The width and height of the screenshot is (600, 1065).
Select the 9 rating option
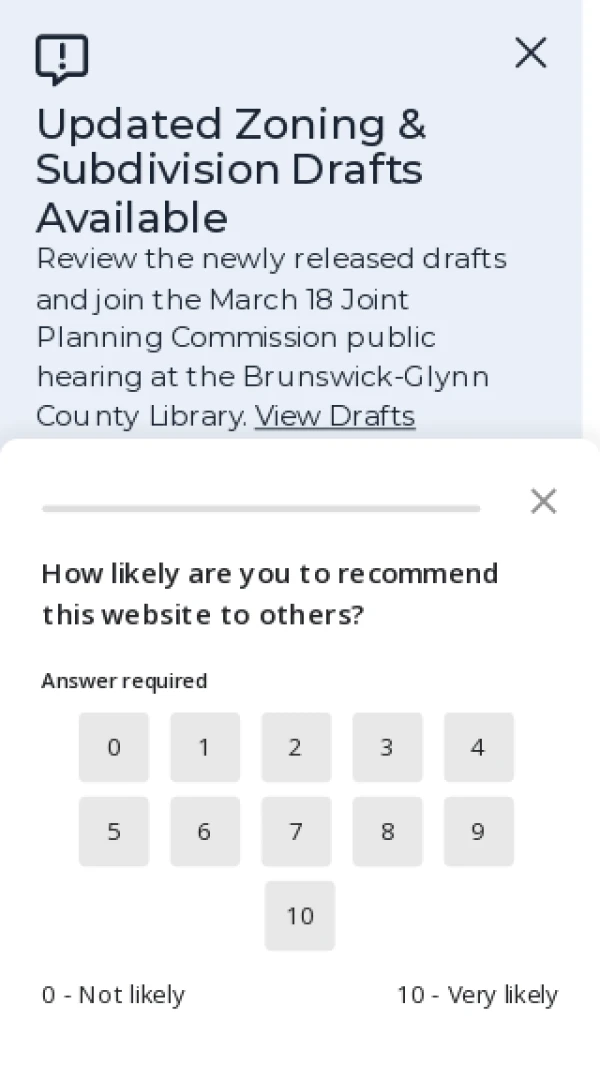point(478,831)
